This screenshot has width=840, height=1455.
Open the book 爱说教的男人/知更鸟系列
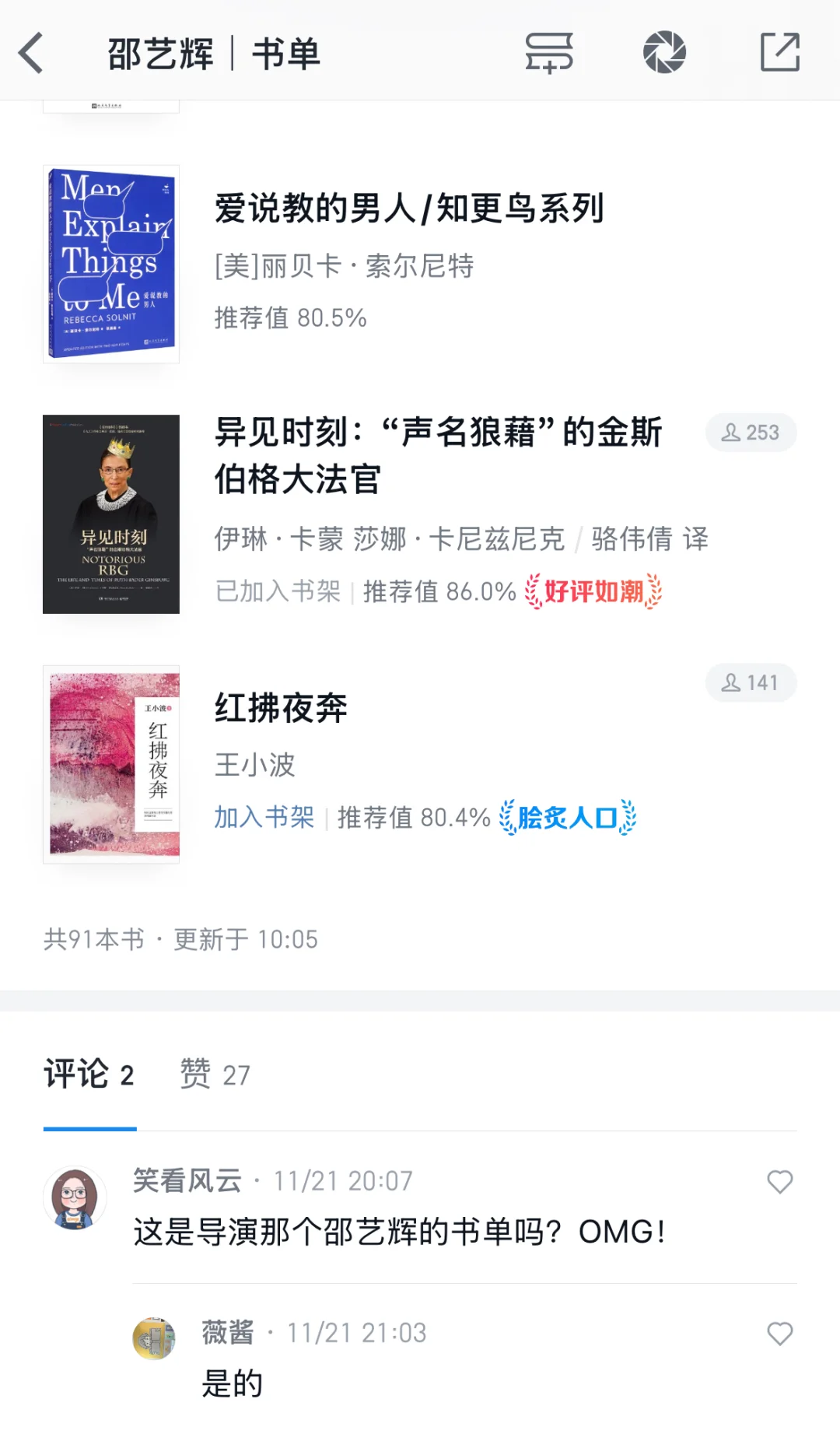[409, 209]
